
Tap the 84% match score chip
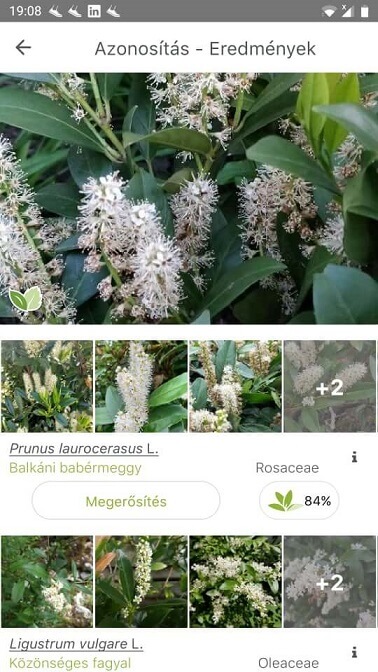299,501
